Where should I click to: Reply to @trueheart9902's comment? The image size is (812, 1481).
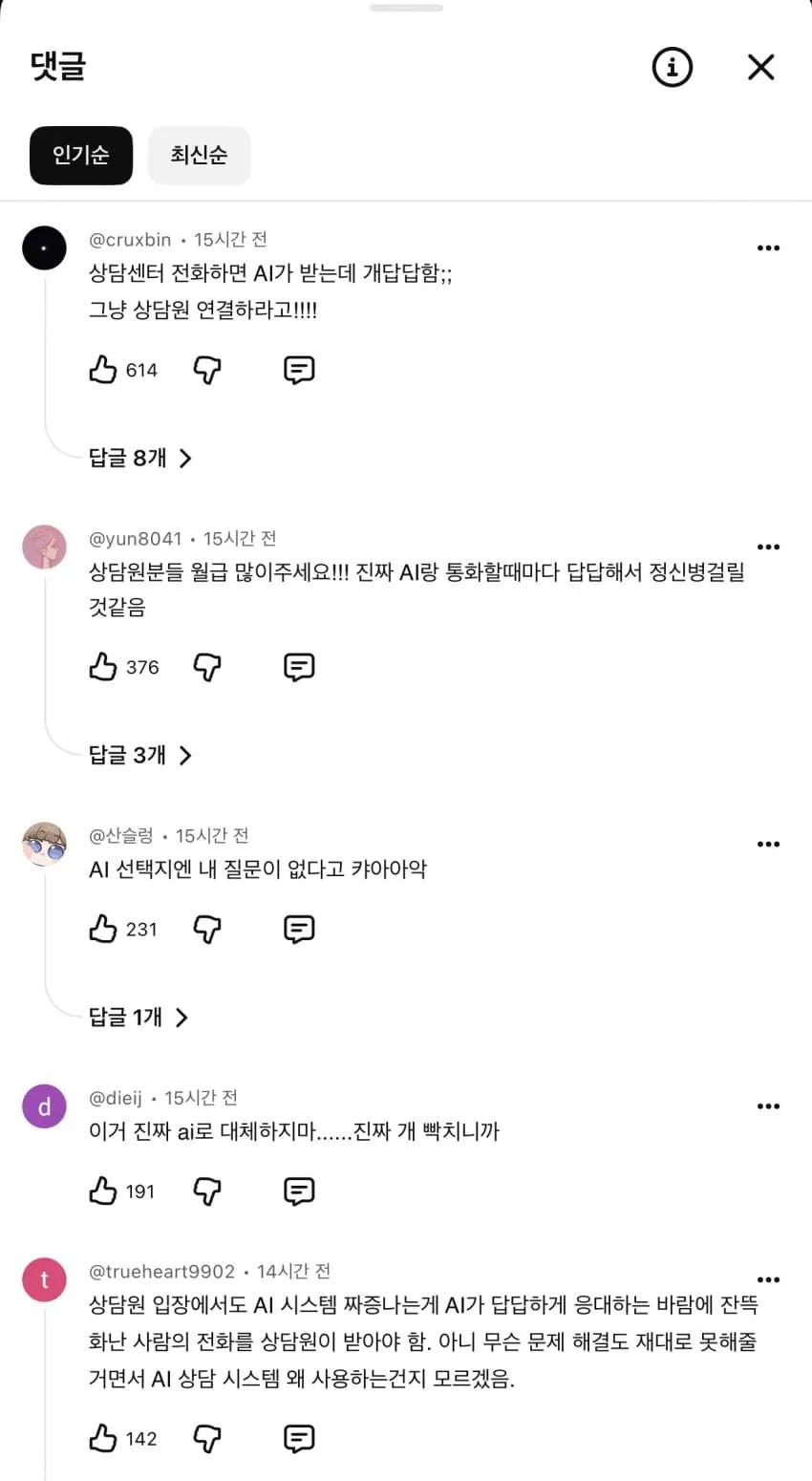click(x=299, y=1438)
